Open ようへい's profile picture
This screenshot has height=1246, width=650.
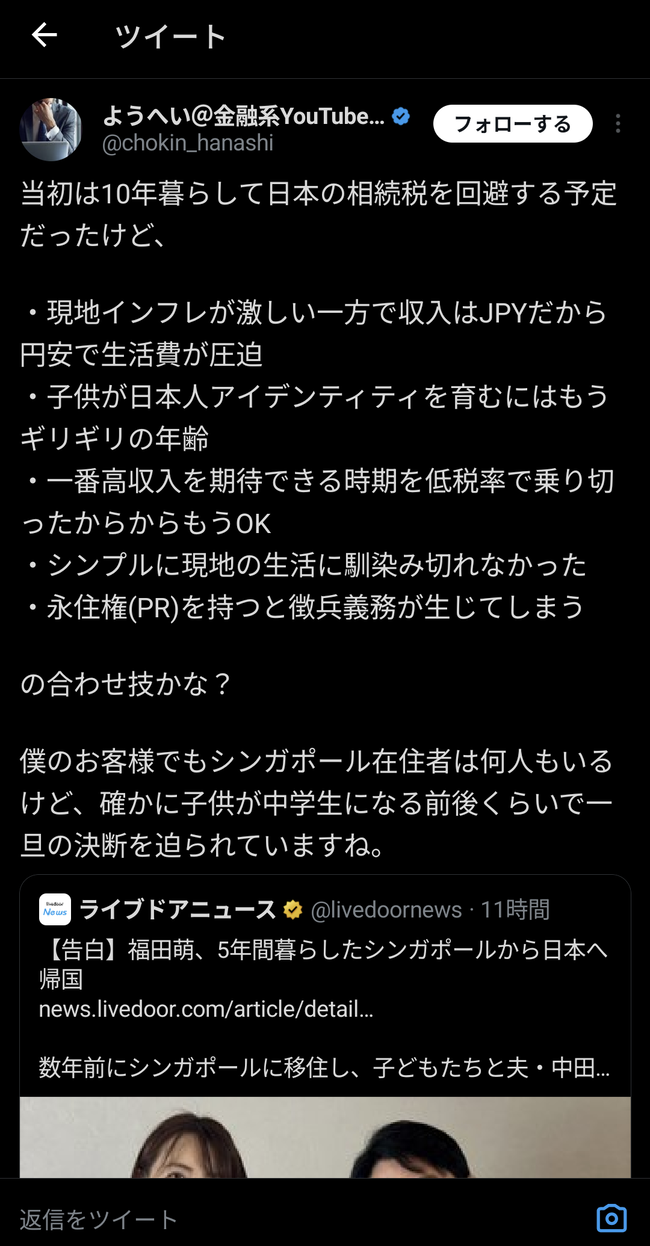pyautogui.click(x=51, y=130)
